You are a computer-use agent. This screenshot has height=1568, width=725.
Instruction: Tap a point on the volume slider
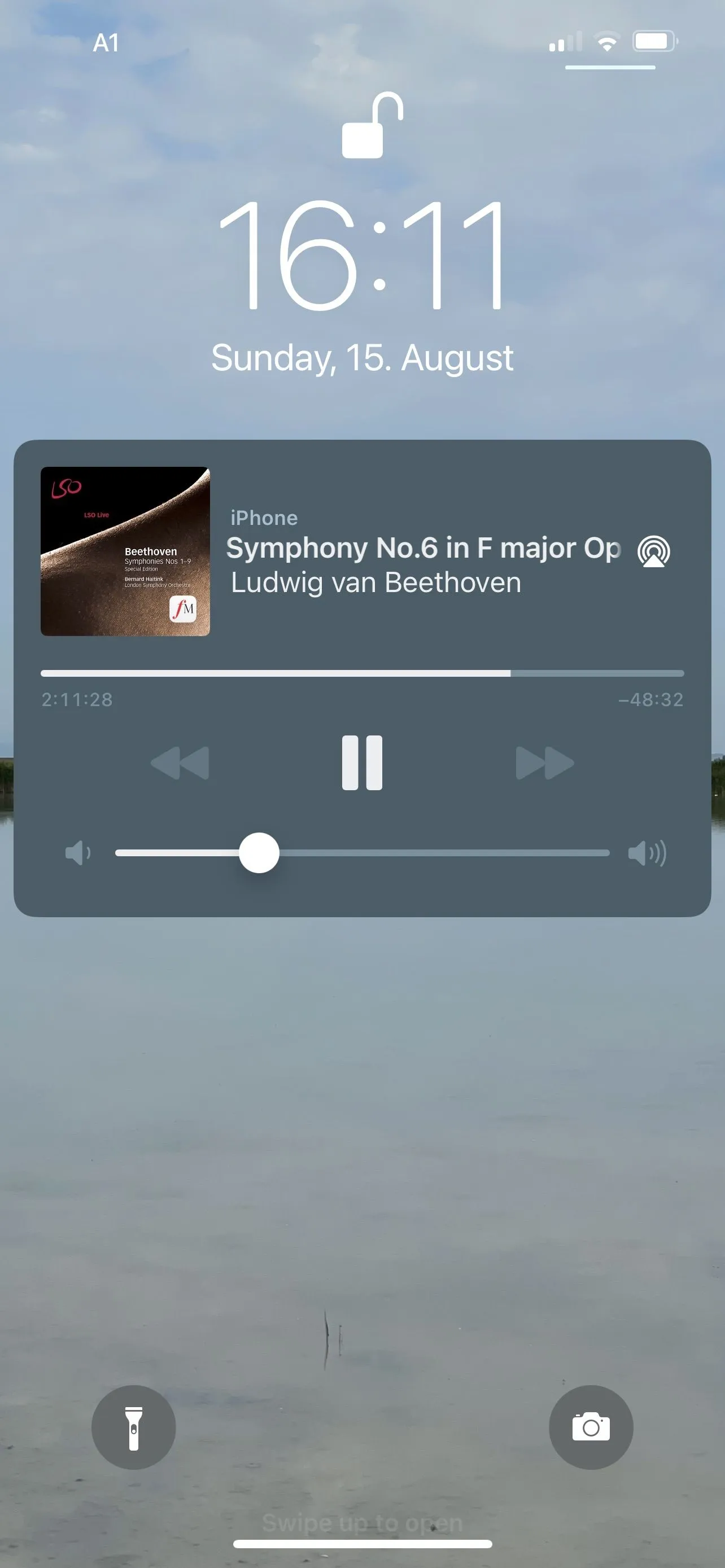(x=426, y=853)
